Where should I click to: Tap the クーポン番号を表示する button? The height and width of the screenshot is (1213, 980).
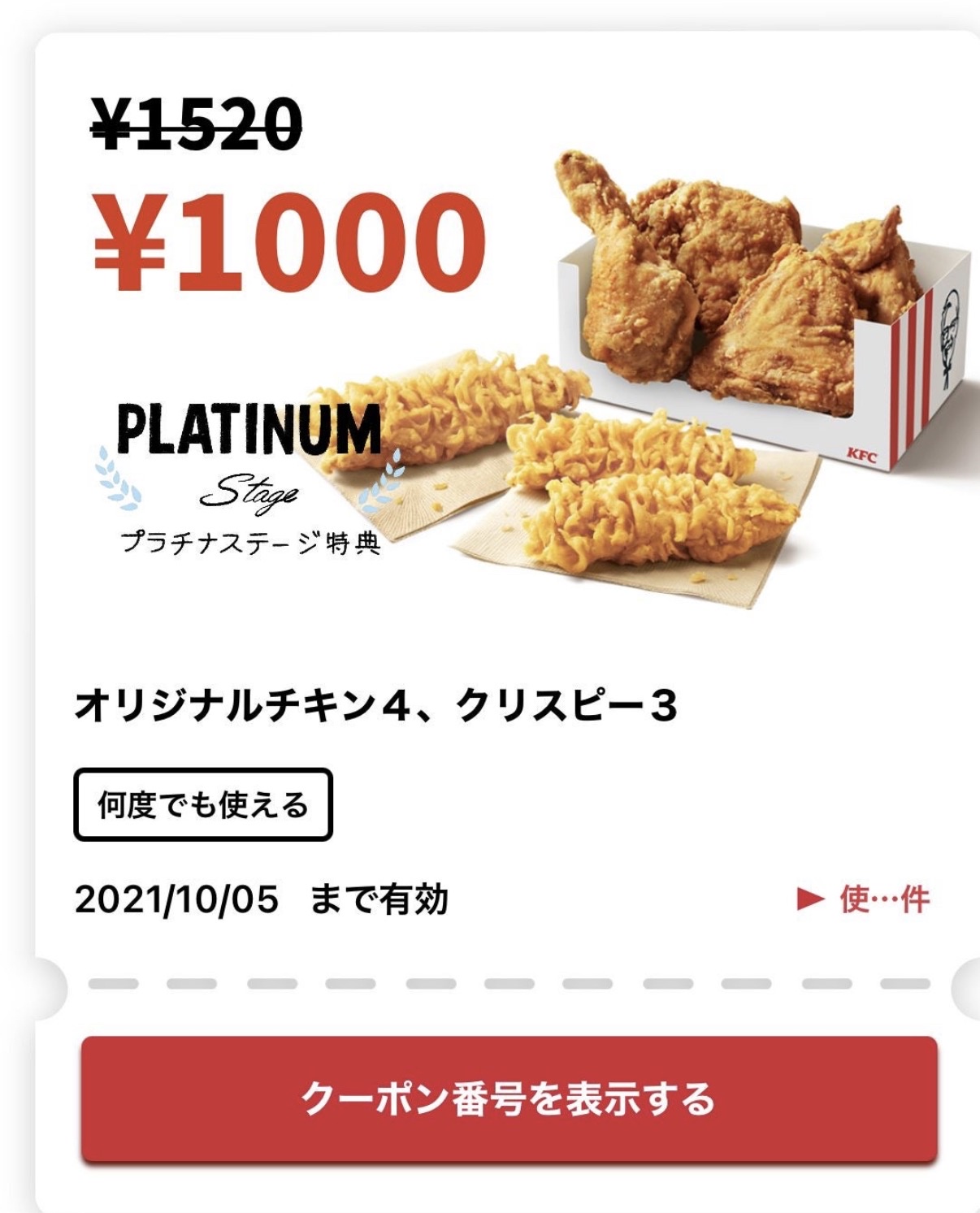tap(509, 1098)
